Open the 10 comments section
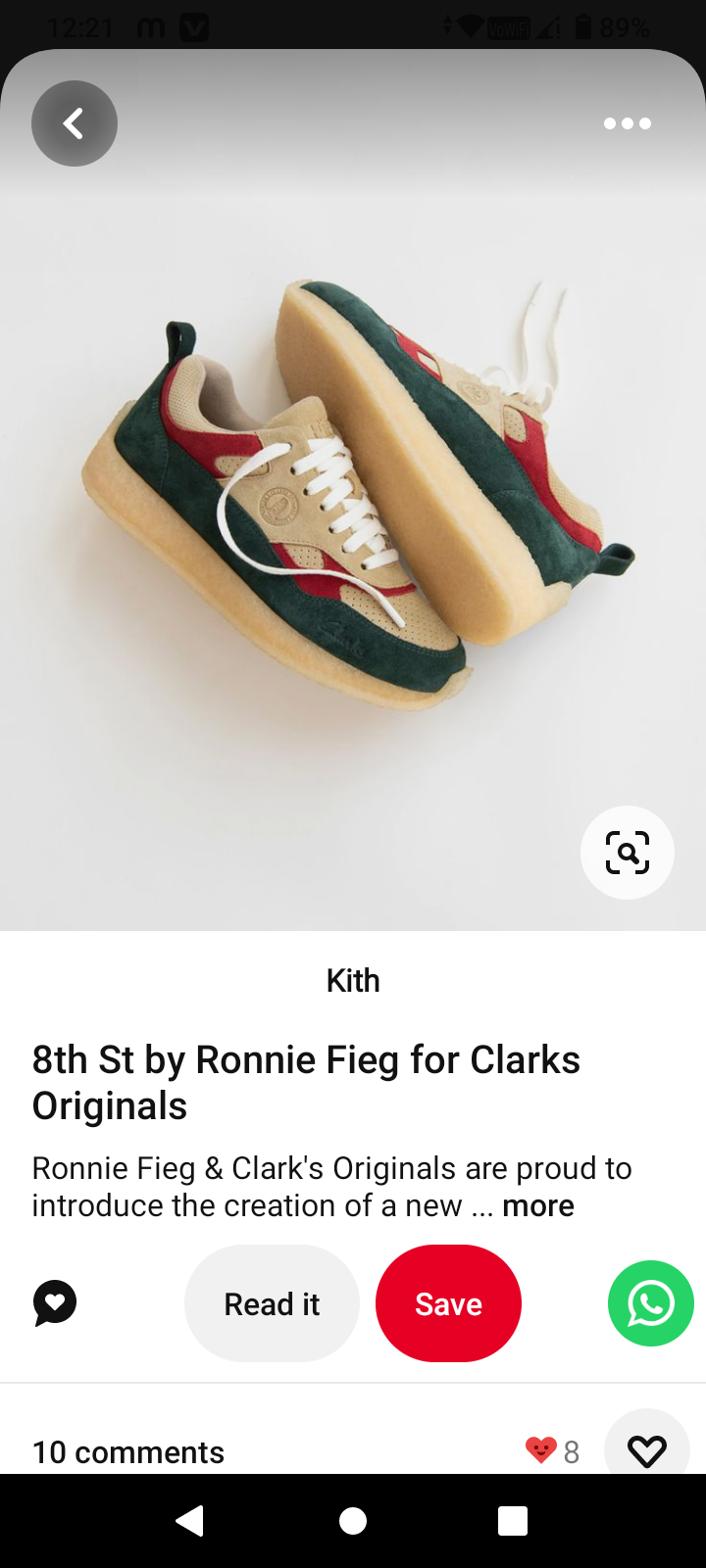This screenshot has width=706, height=1568. tap(128, 1452)
